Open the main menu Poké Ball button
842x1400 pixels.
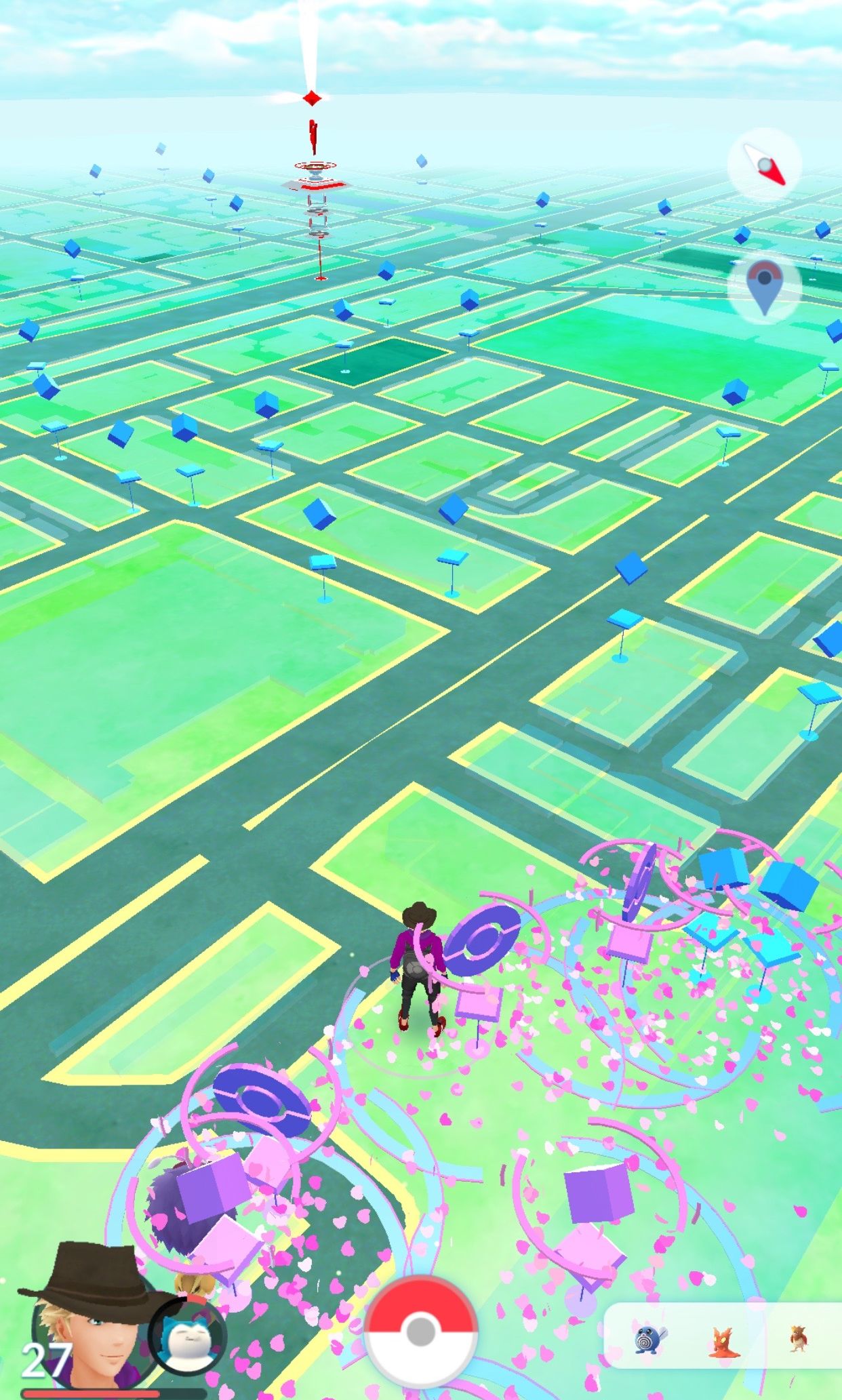pos(420,1332)
